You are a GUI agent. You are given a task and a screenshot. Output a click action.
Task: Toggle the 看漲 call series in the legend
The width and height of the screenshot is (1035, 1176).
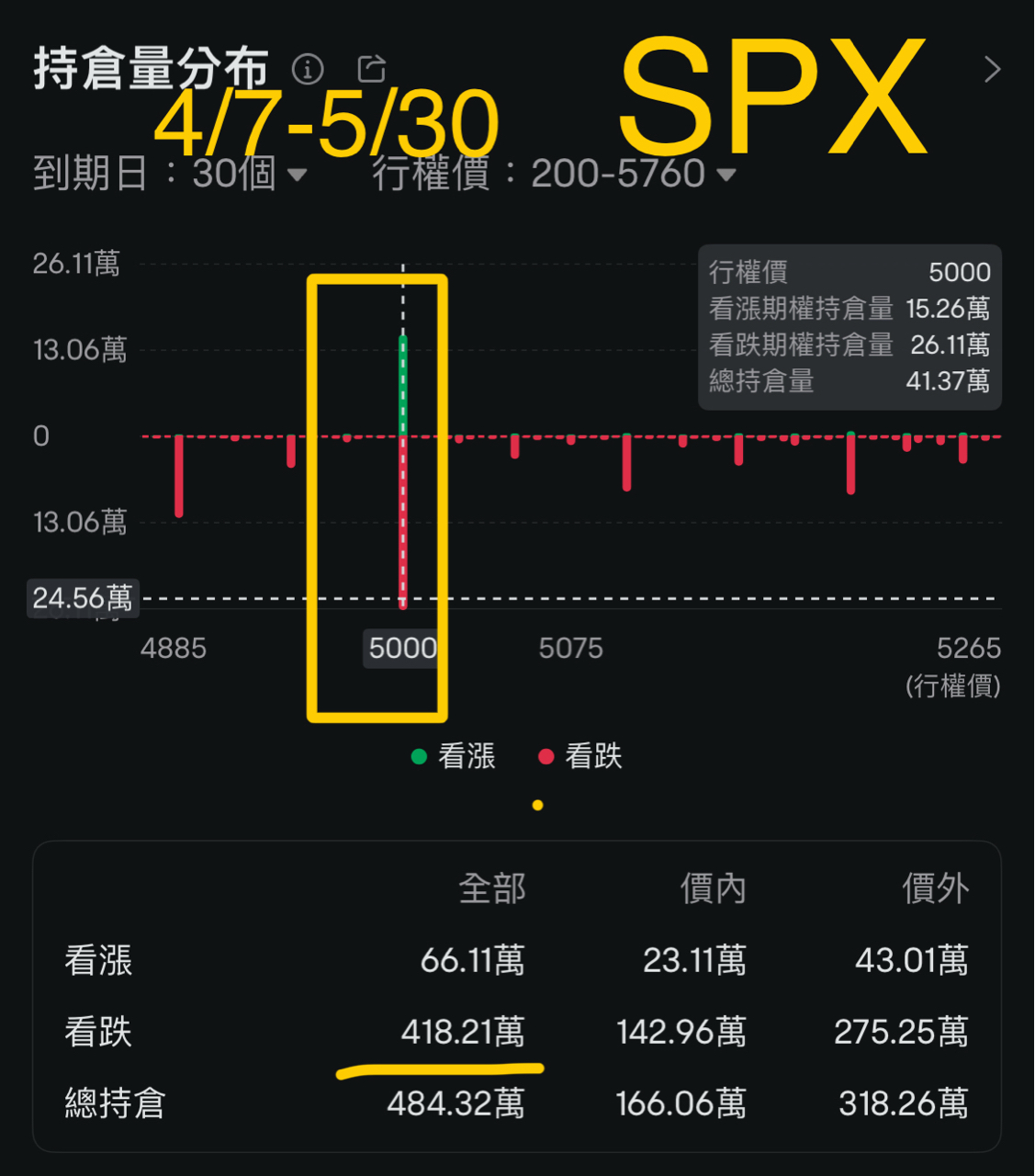tap(455, 756)
